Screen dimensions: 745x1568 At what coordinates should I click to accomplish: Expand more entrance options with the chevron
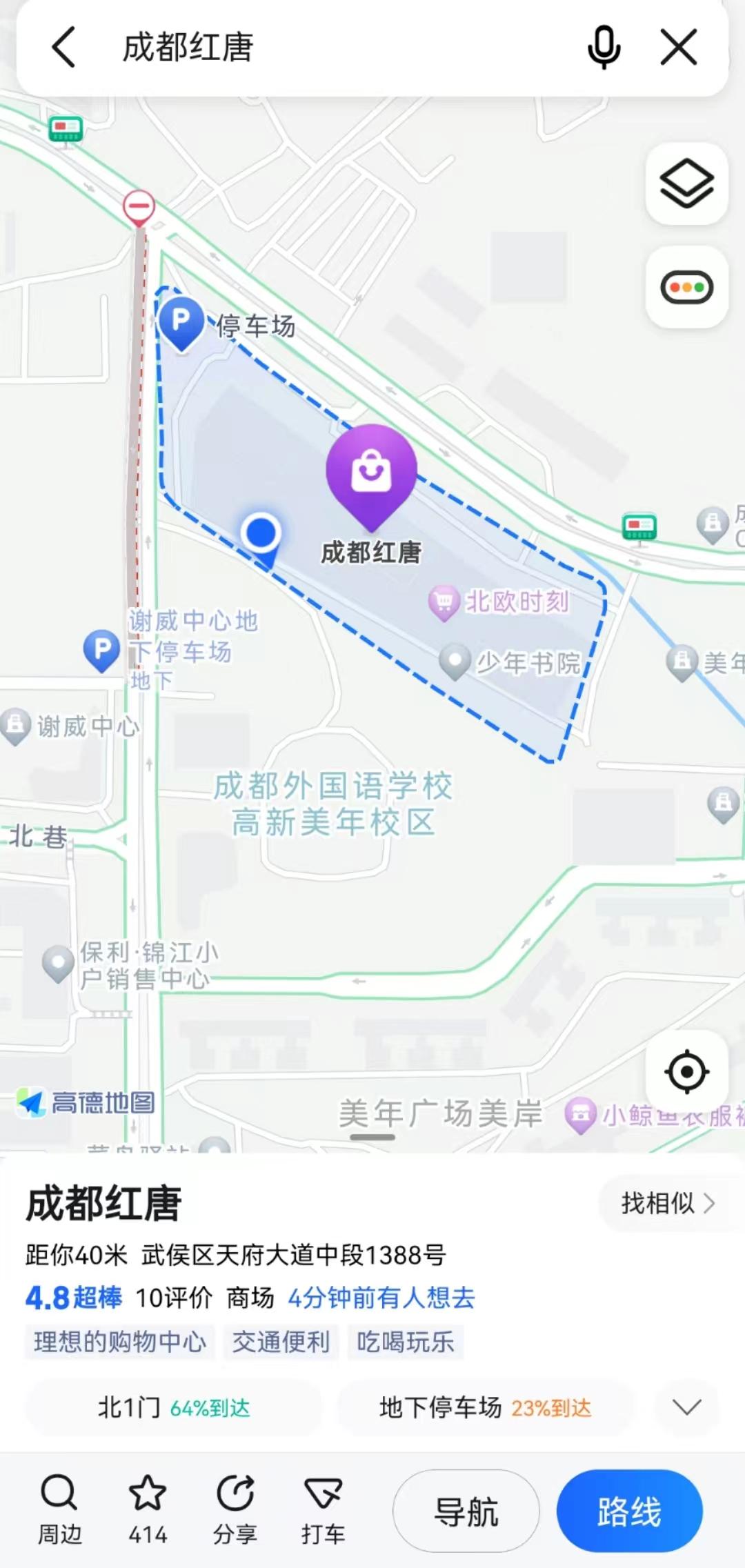(687, 1407)
